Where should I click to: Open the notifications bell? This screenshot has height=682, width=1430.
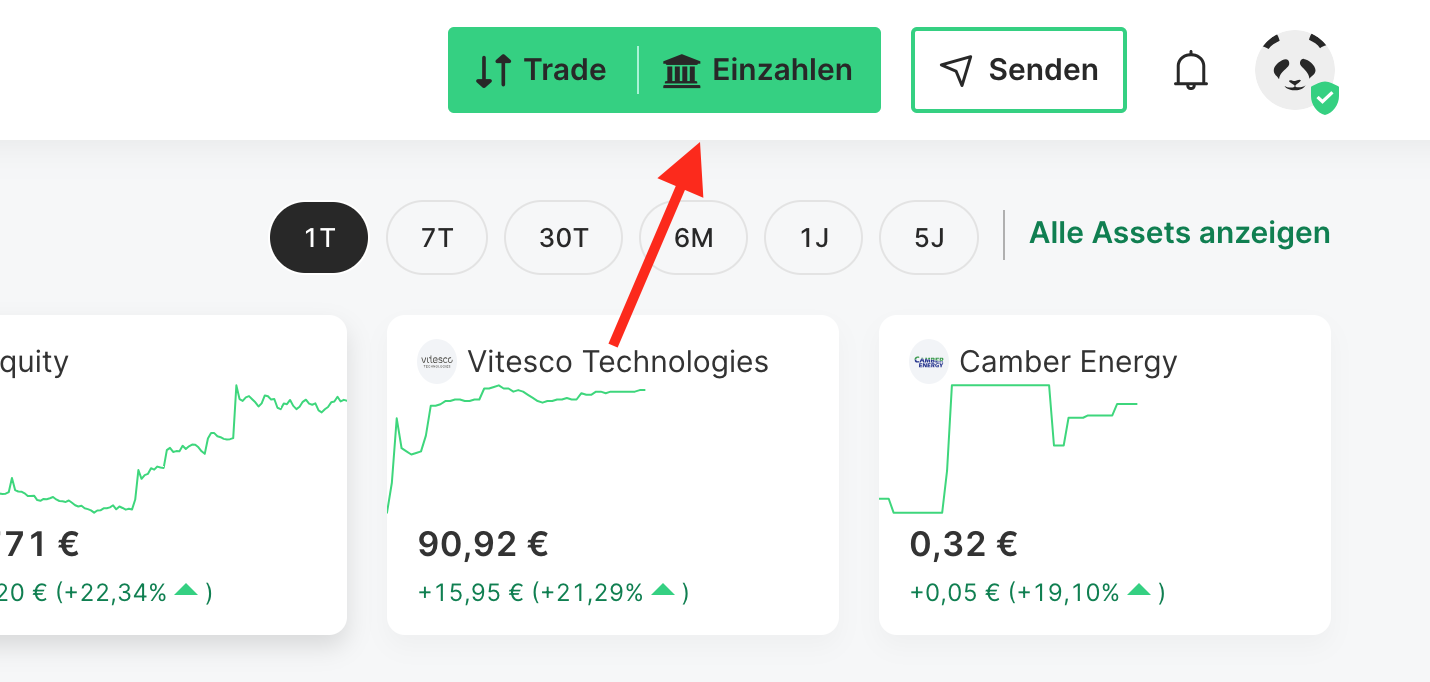click(x=1190, y=70)
